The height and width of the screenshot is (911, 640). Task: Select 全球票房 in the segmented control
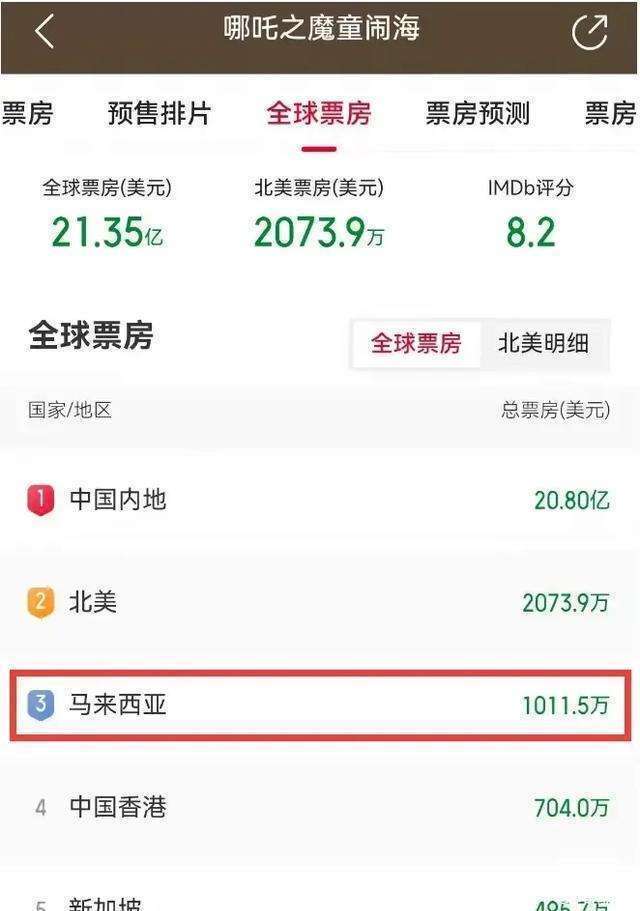[x=416, y=344]
